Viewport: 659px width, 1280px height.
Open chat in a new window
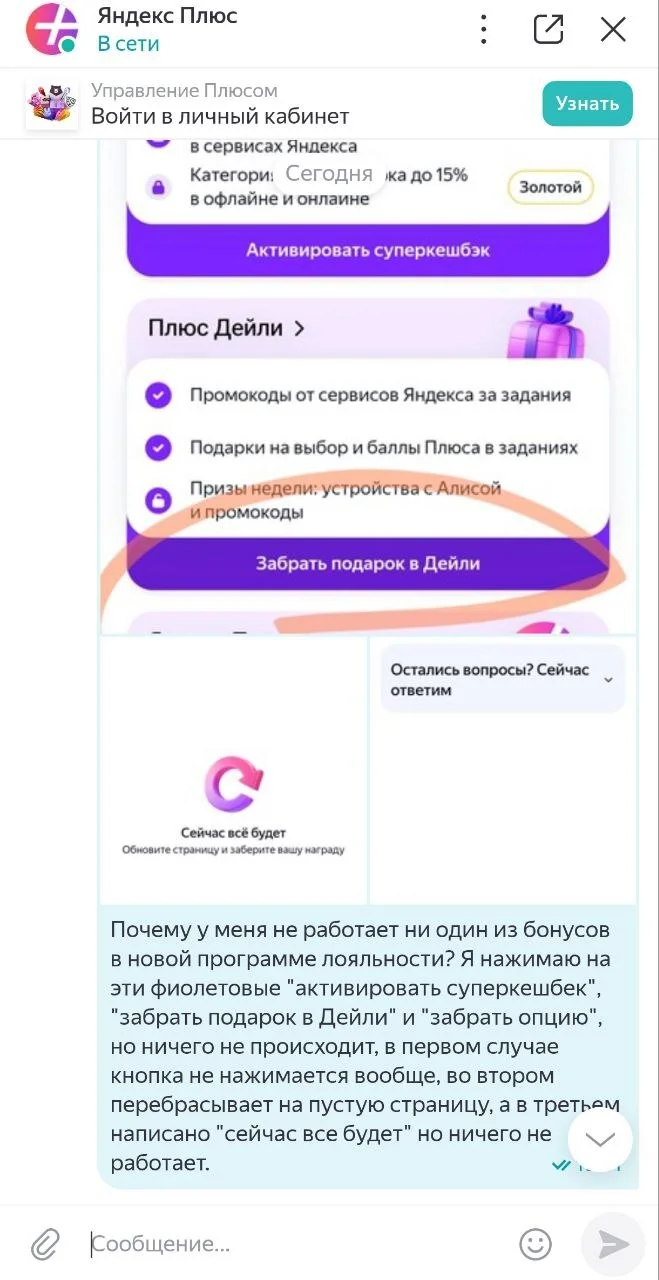click(548, 29)
